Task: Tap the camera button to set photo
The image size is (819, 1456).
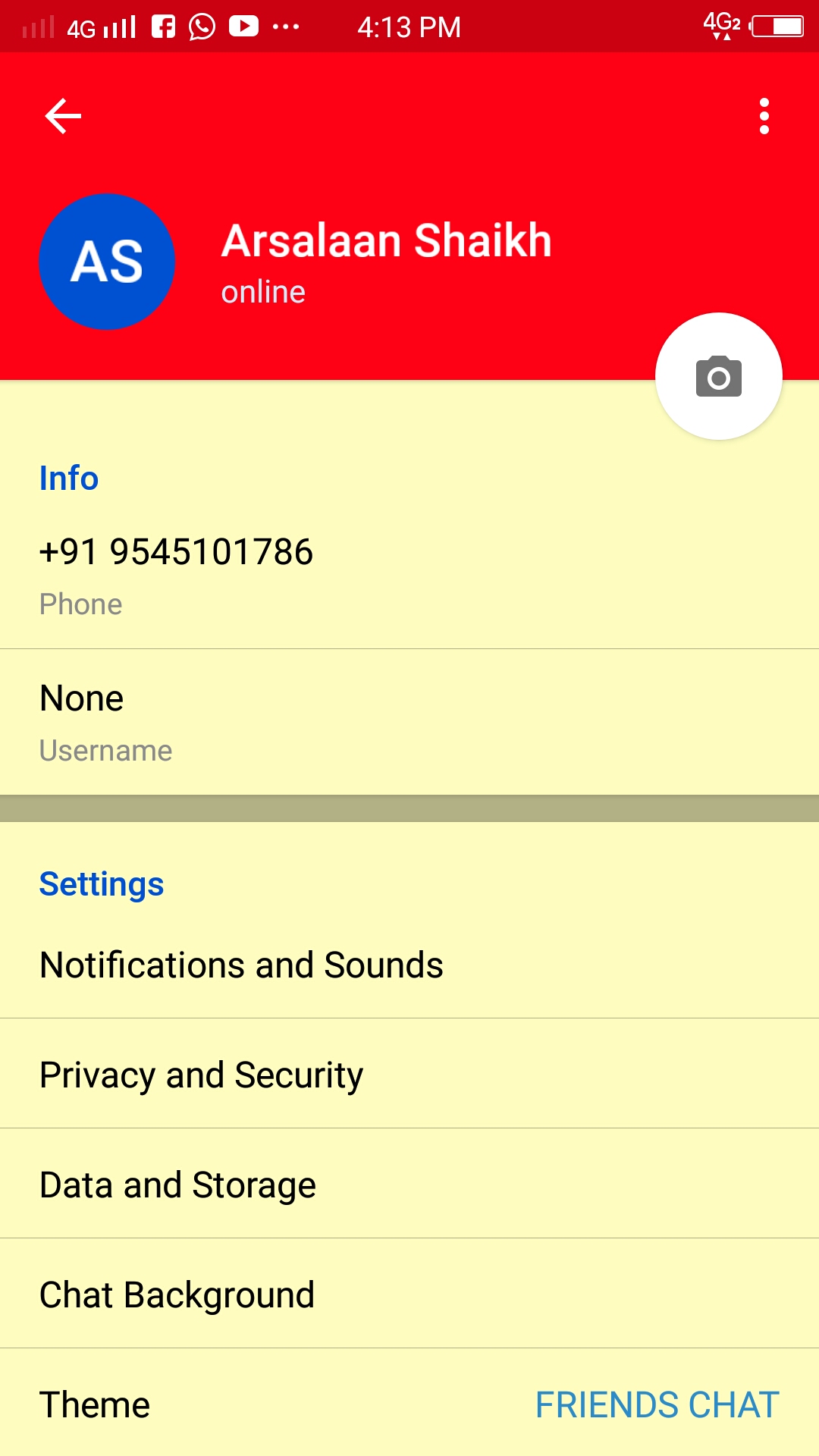Action: [x=718, y=377]
